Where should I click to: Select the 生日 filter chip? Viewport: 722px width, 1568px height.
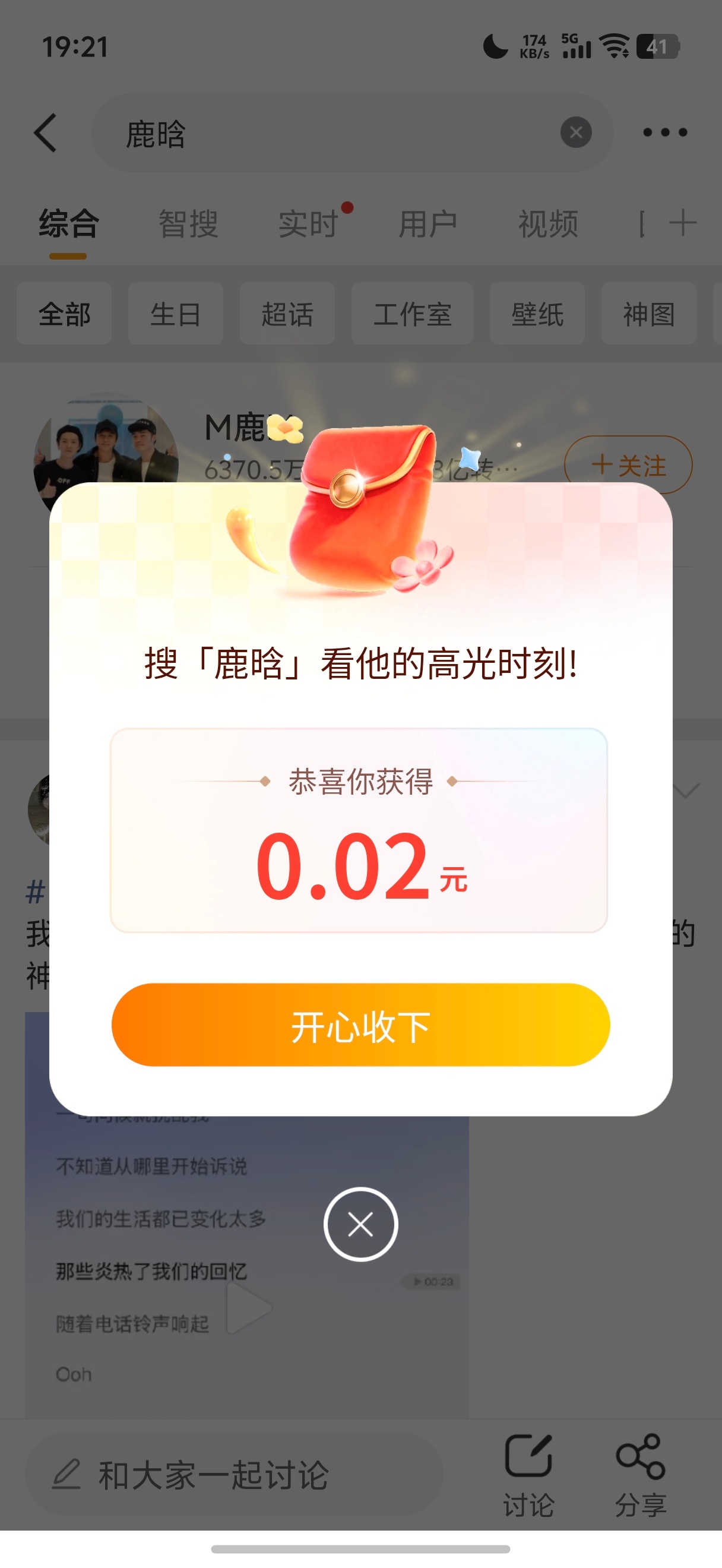175,315
